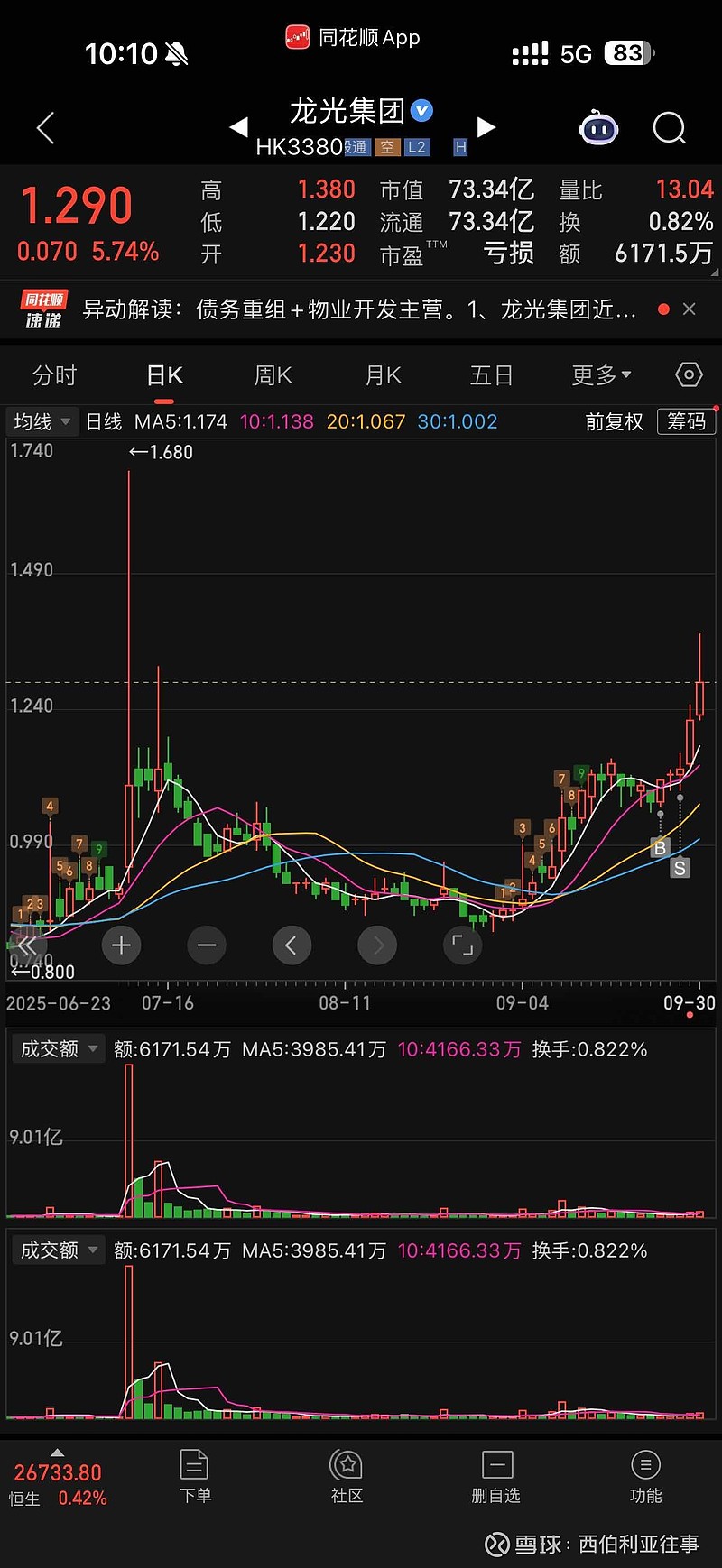Remove stock via 删自选
The width and height of the screenshot is (722, 1568).
tap(496, 1476)
